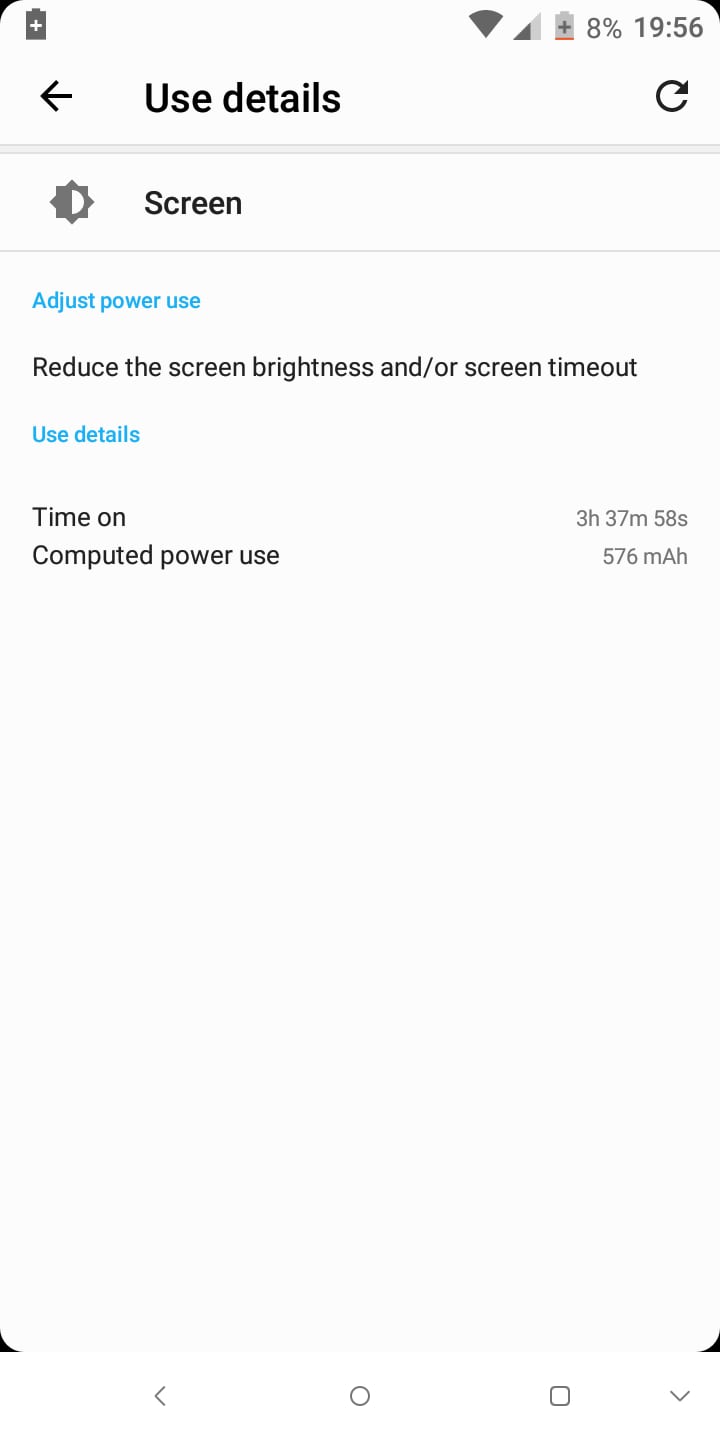The width and height of the screenshot is (720, 1440).
Task: Refresh the use details
Action: tap(671, 97)
